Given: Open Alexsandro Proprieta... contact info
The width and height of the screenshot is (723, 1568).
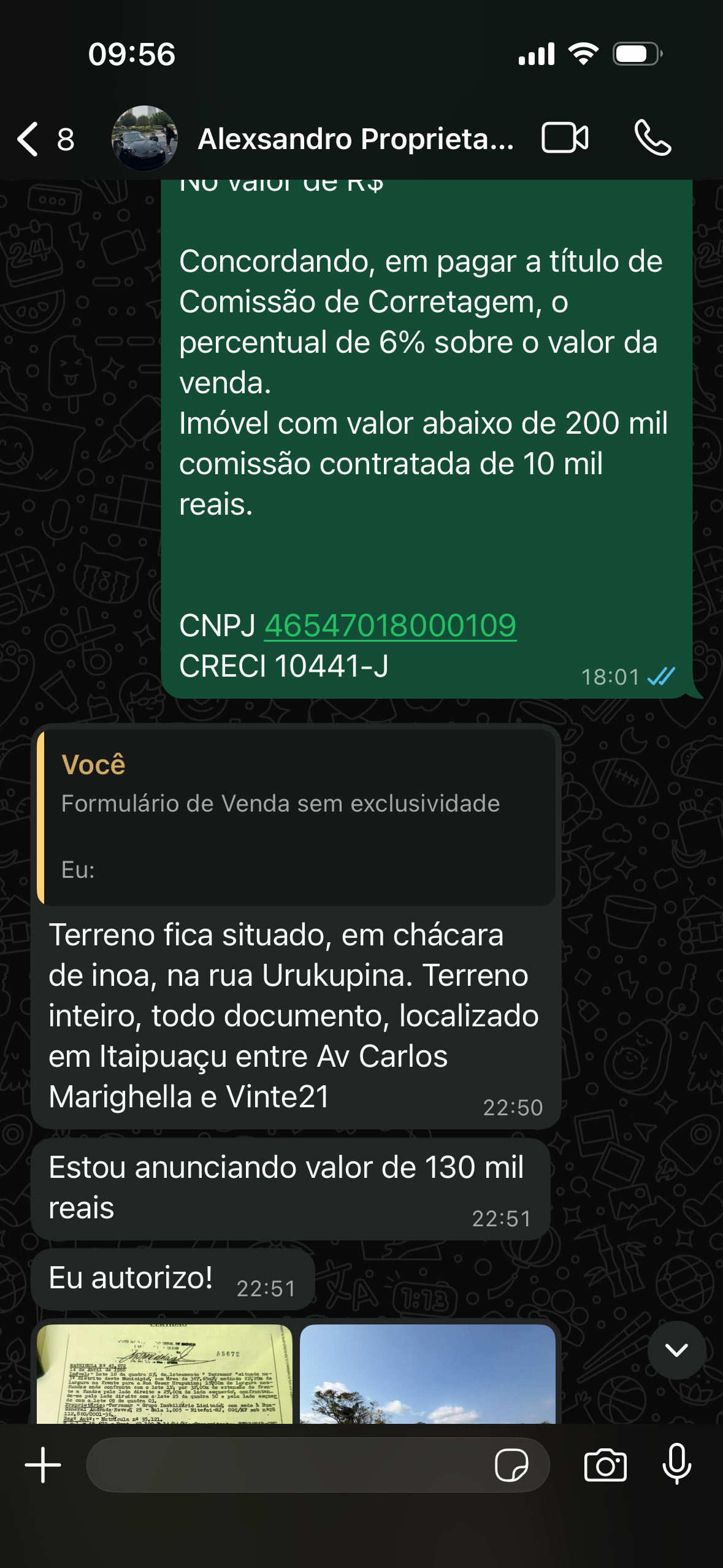Looking at the screenshot, I should coord(354,139).
